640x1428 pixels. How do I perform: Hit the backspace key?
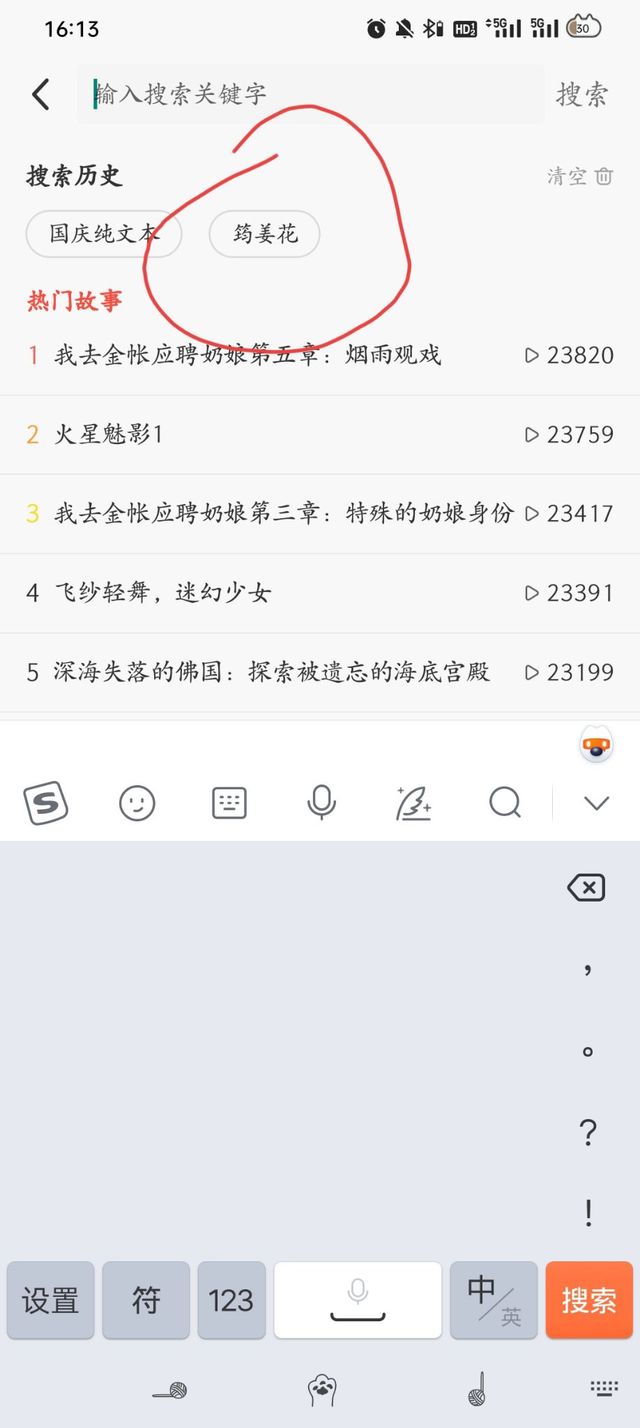click(587, 887)
